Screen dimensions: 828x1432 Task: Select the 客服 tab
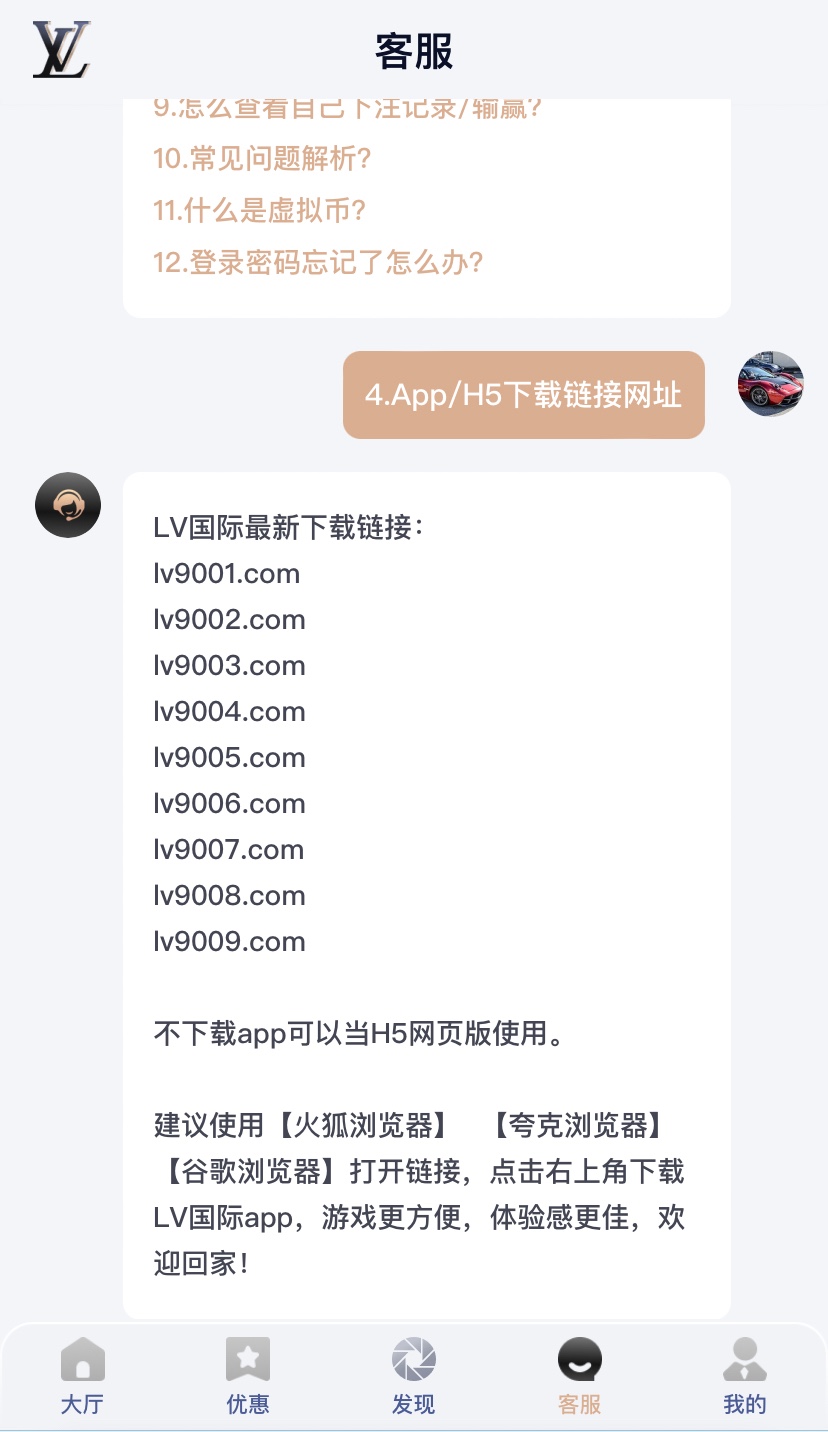pos(579,1375)
